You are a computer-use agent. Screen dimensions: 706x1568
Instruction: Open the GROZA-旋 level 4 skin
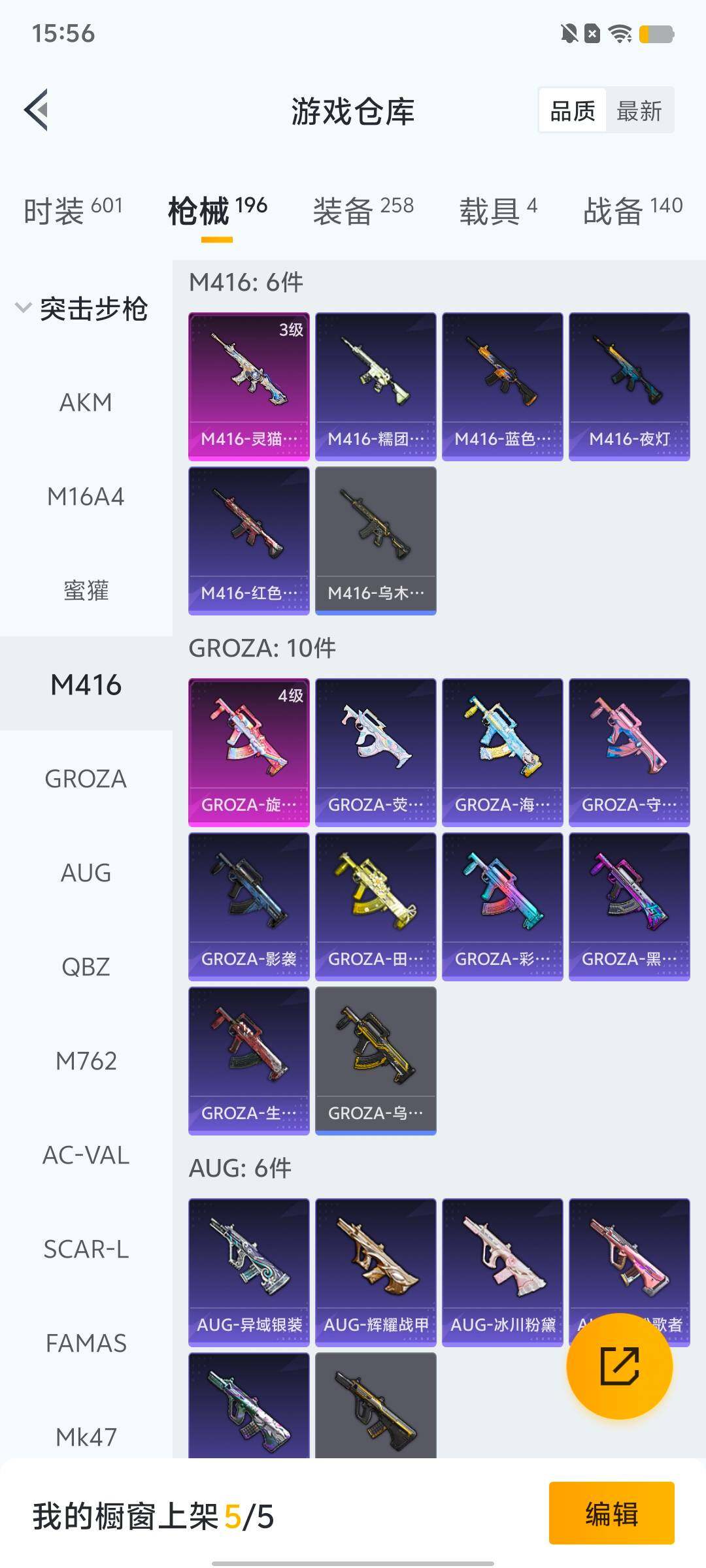(249, 752)
